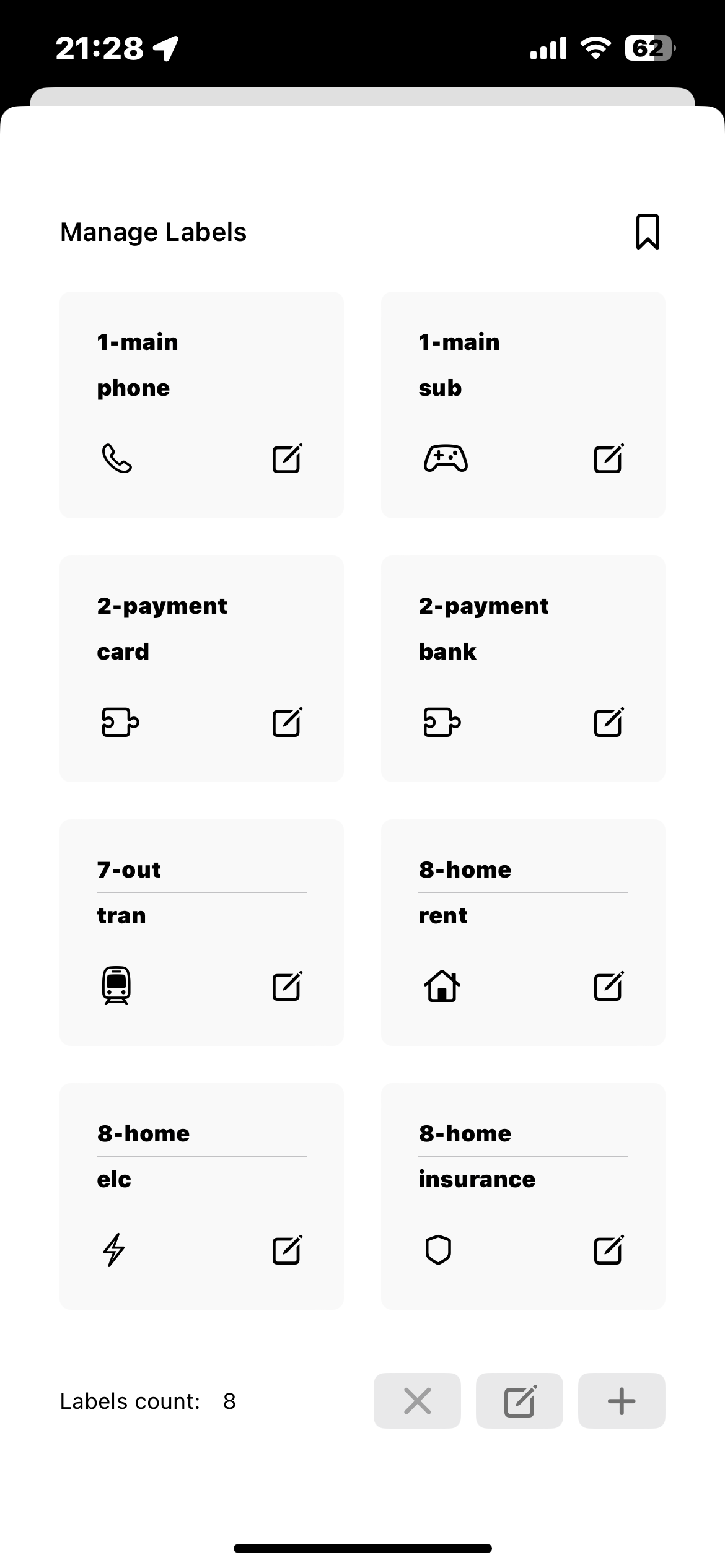
Task: Tap the house icon on the rent label
Action: [x=442, y=986]
